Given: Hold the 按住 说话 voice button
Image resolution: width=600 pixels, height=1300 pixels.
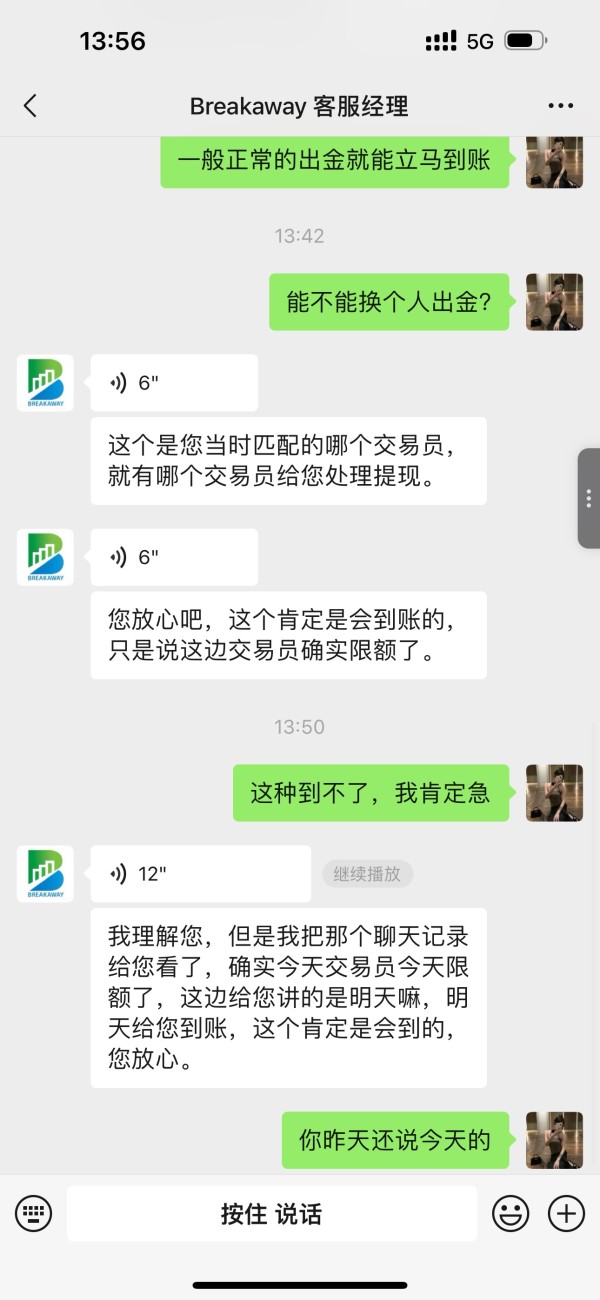Looking at the screenshot, I should [272, 1214].
